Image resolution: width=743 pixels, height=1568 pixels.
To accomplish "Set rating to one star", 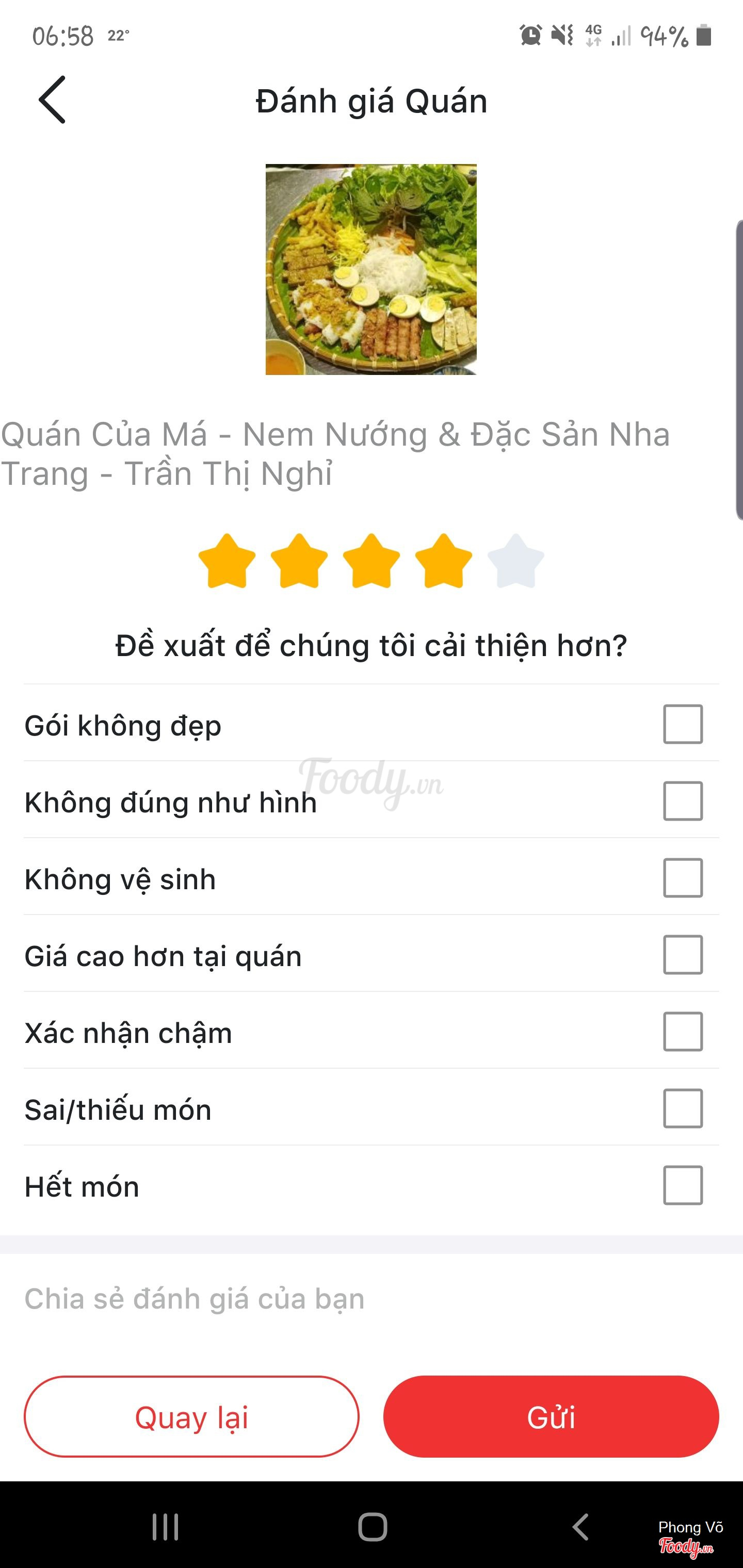I will tap(227, 561).
